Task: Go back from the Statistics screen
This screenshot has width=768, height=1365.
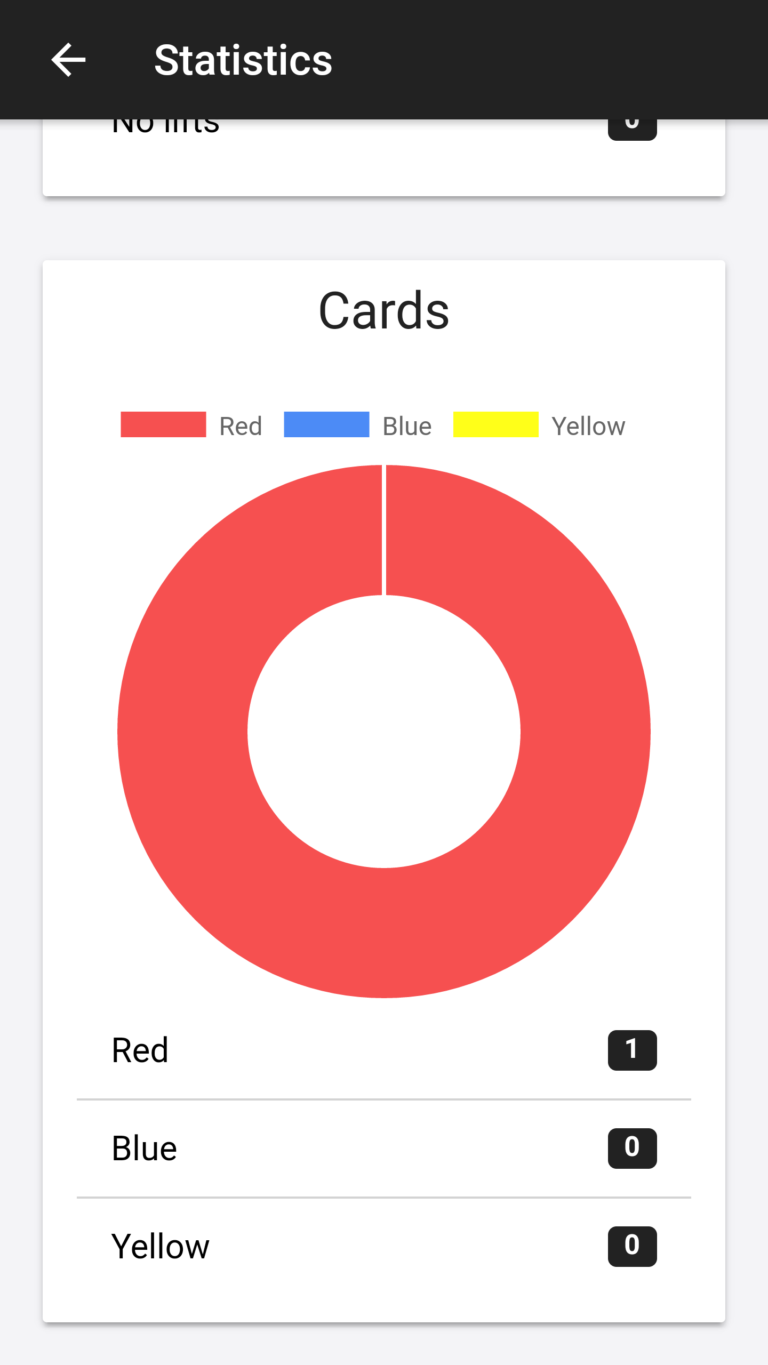Action: point(68,60)
